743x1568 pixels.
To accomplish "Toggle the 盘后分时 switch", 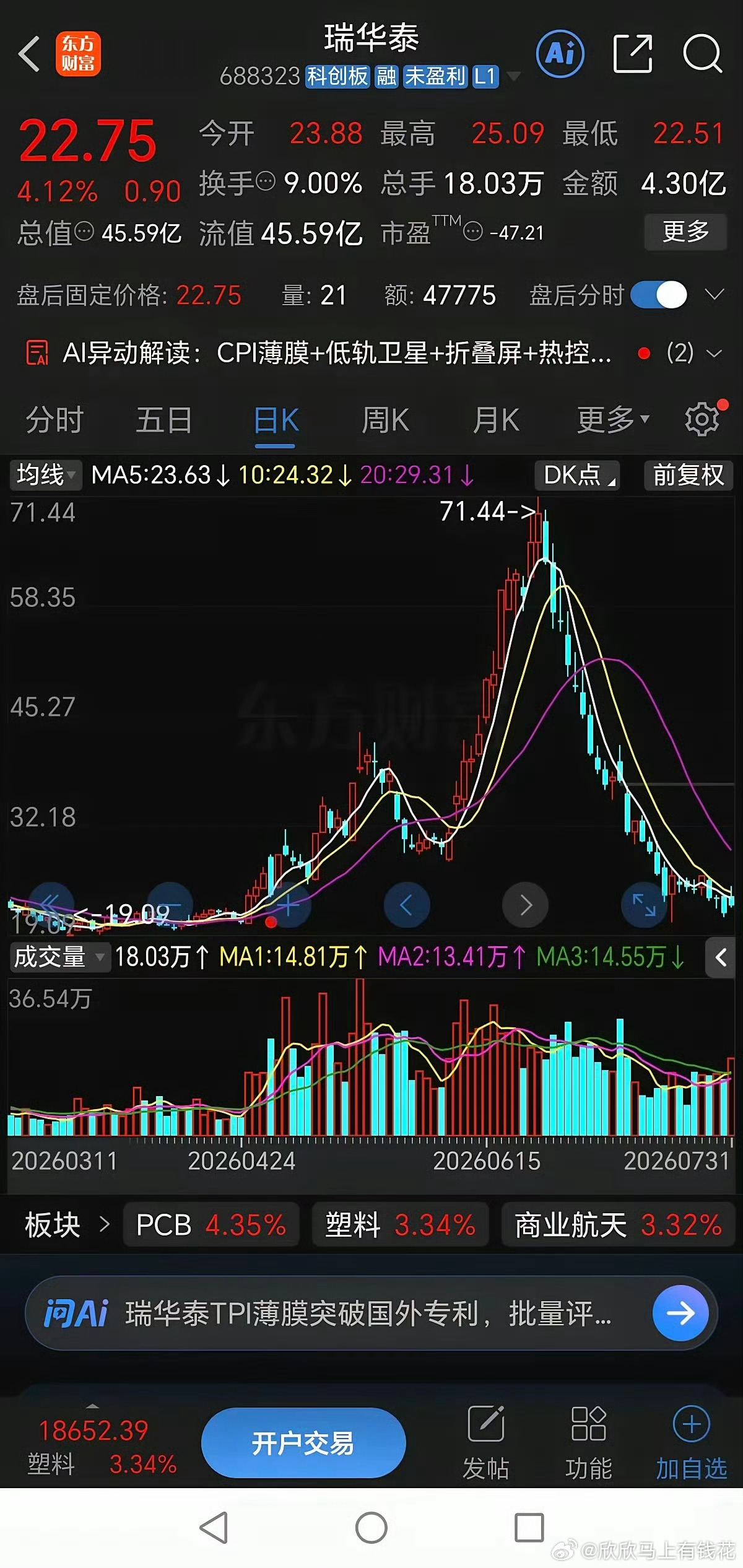I will point(659,295).
